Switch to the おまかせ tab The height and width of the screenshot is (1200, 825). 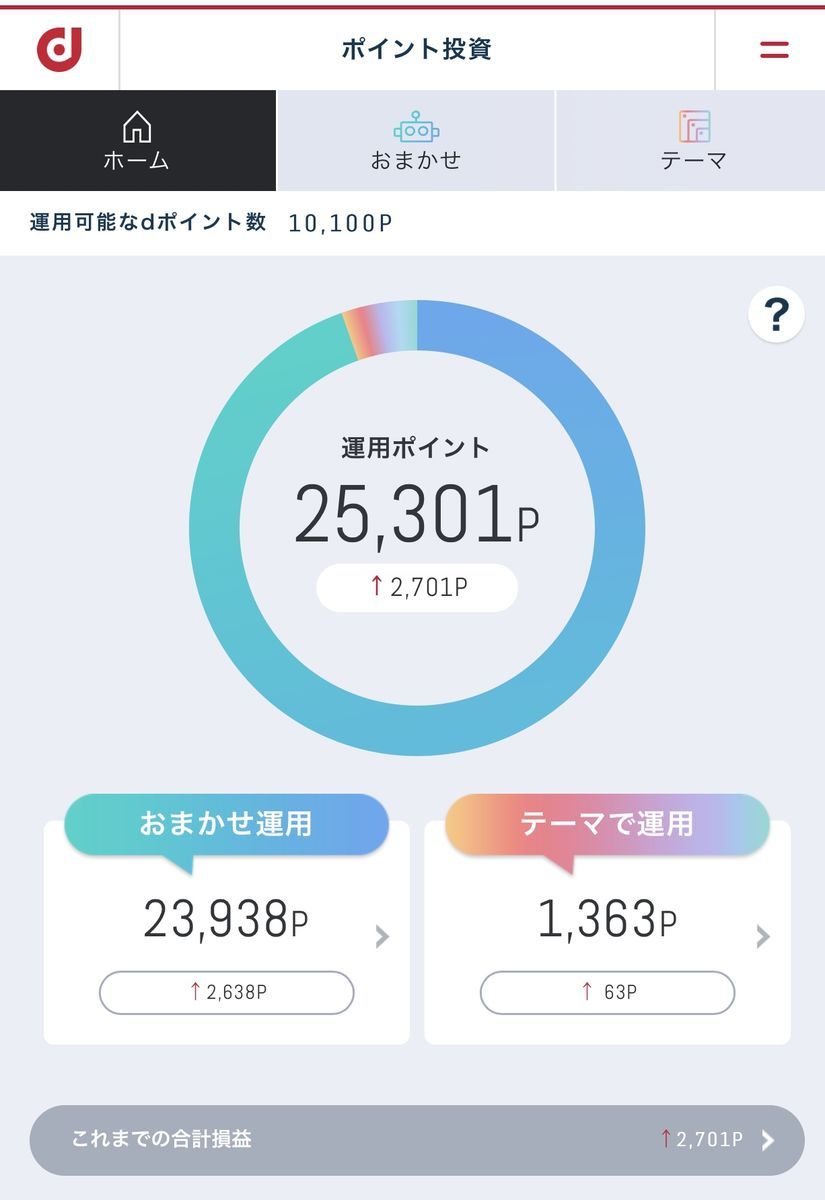pyautogui.click(x=416, y=141)
